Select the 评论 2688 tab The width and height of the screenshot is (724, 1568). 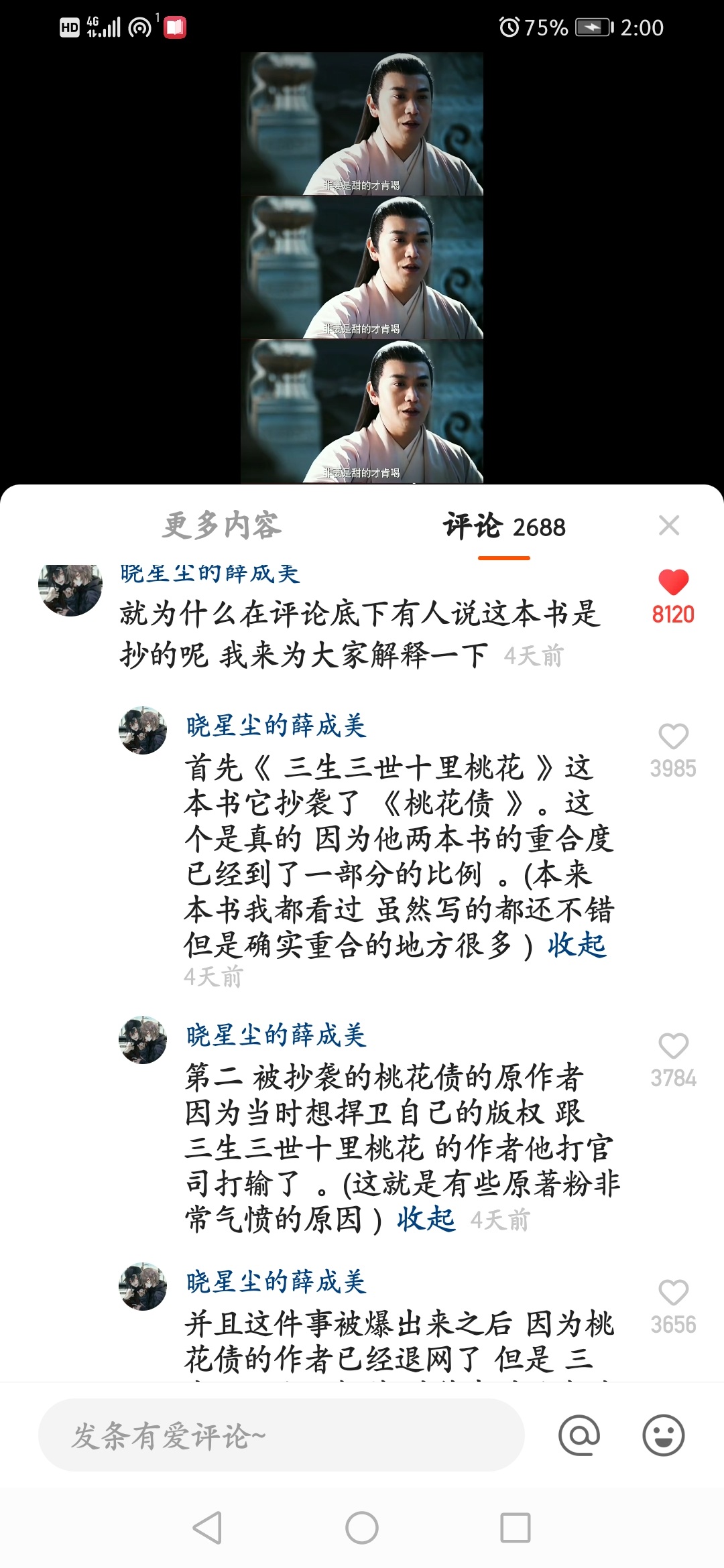504,527
